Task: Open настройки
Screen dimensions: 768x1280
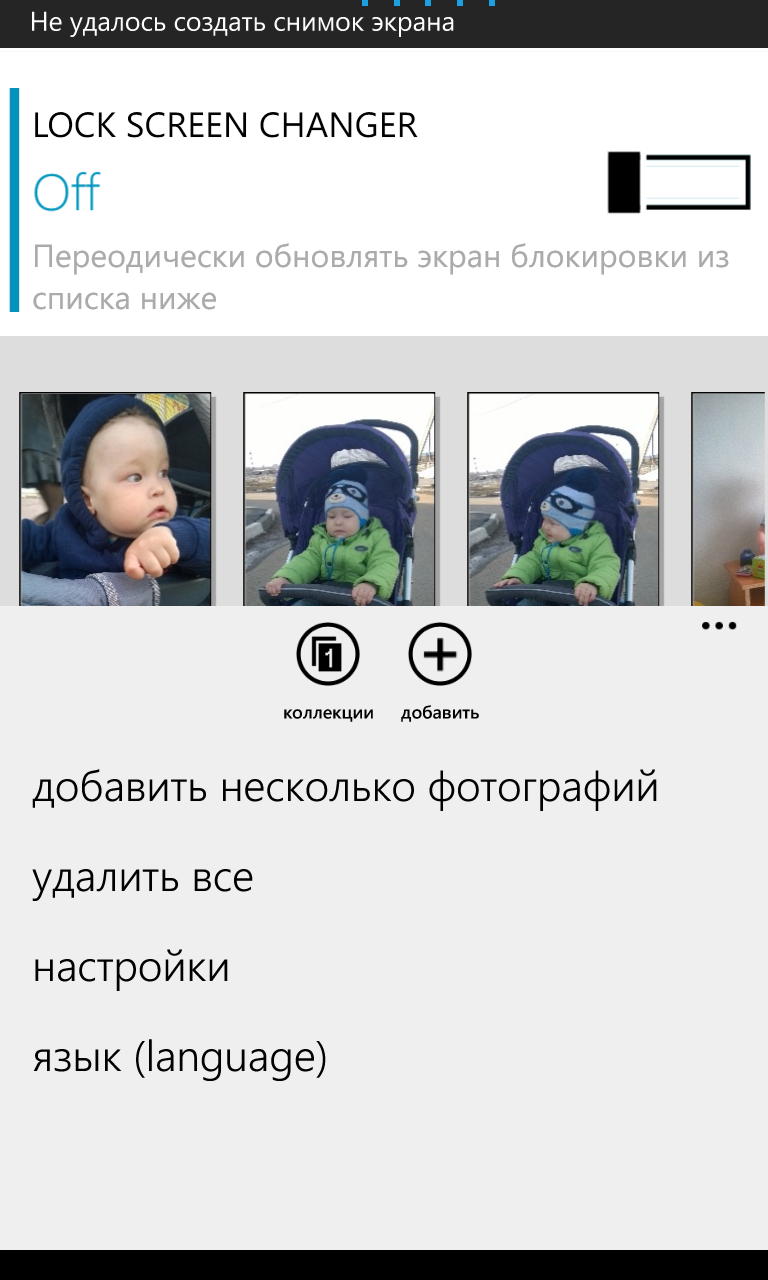Action: tap(131, 968)
